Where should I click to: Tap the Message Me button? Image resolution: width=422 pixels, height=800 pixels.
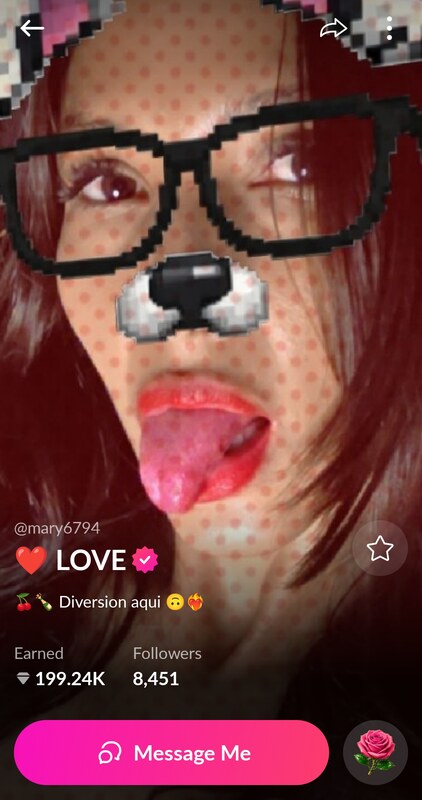[x=171, y=753]
